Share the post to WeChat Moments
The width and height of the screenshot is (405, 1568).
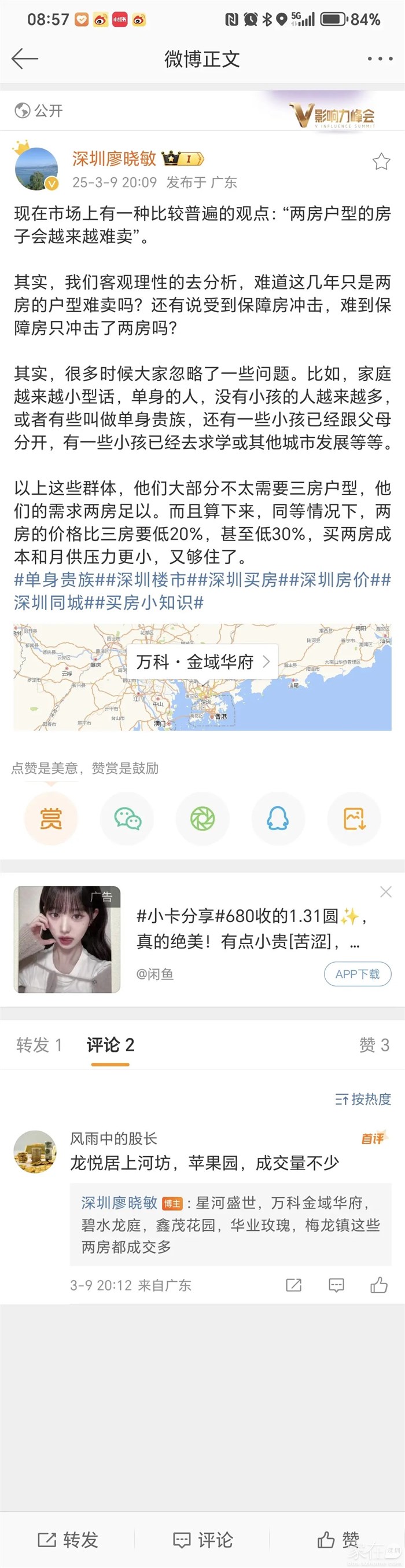point(203,818)
